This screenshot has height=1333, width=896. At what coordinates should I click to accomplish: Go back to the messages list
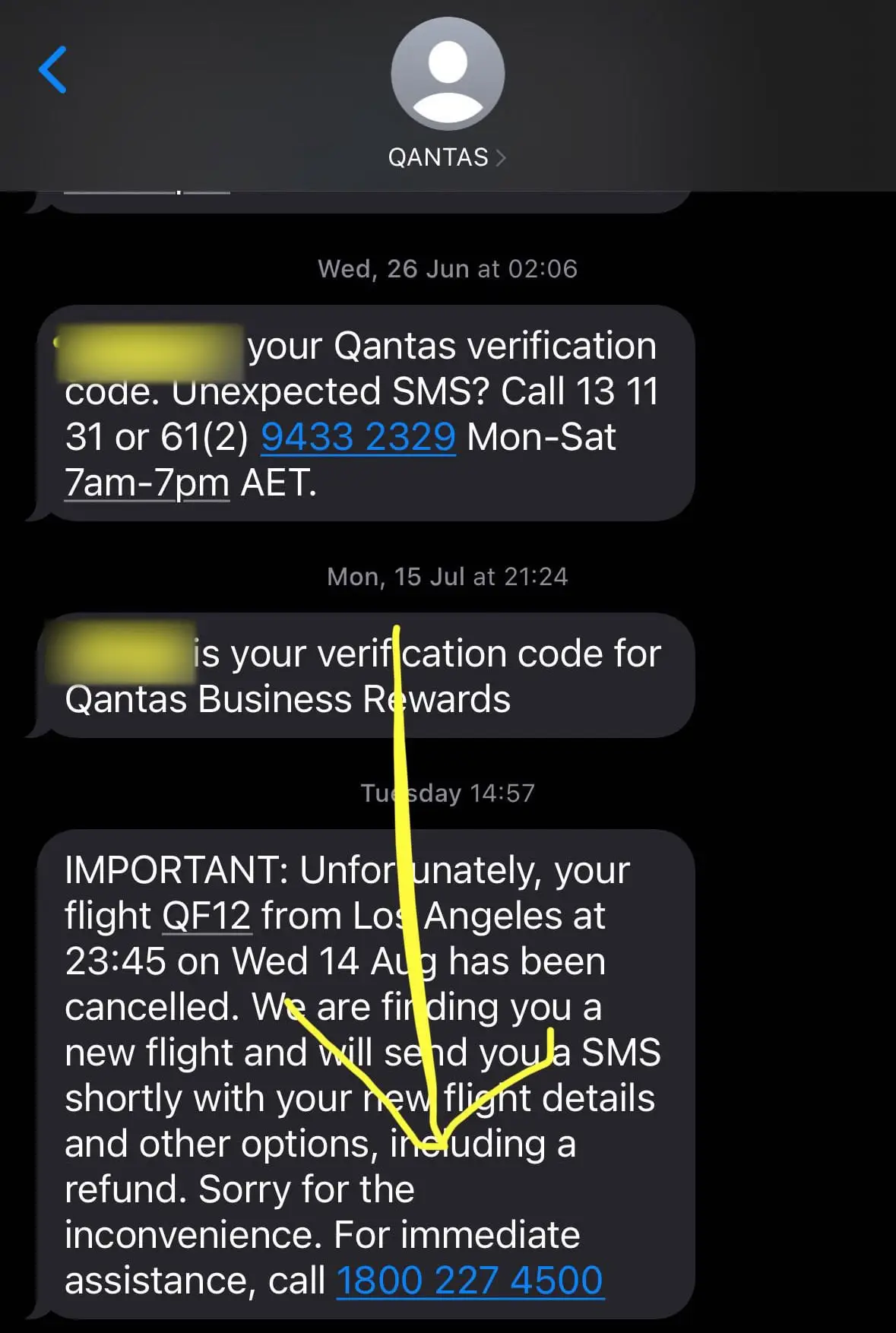tap(52, 70)
